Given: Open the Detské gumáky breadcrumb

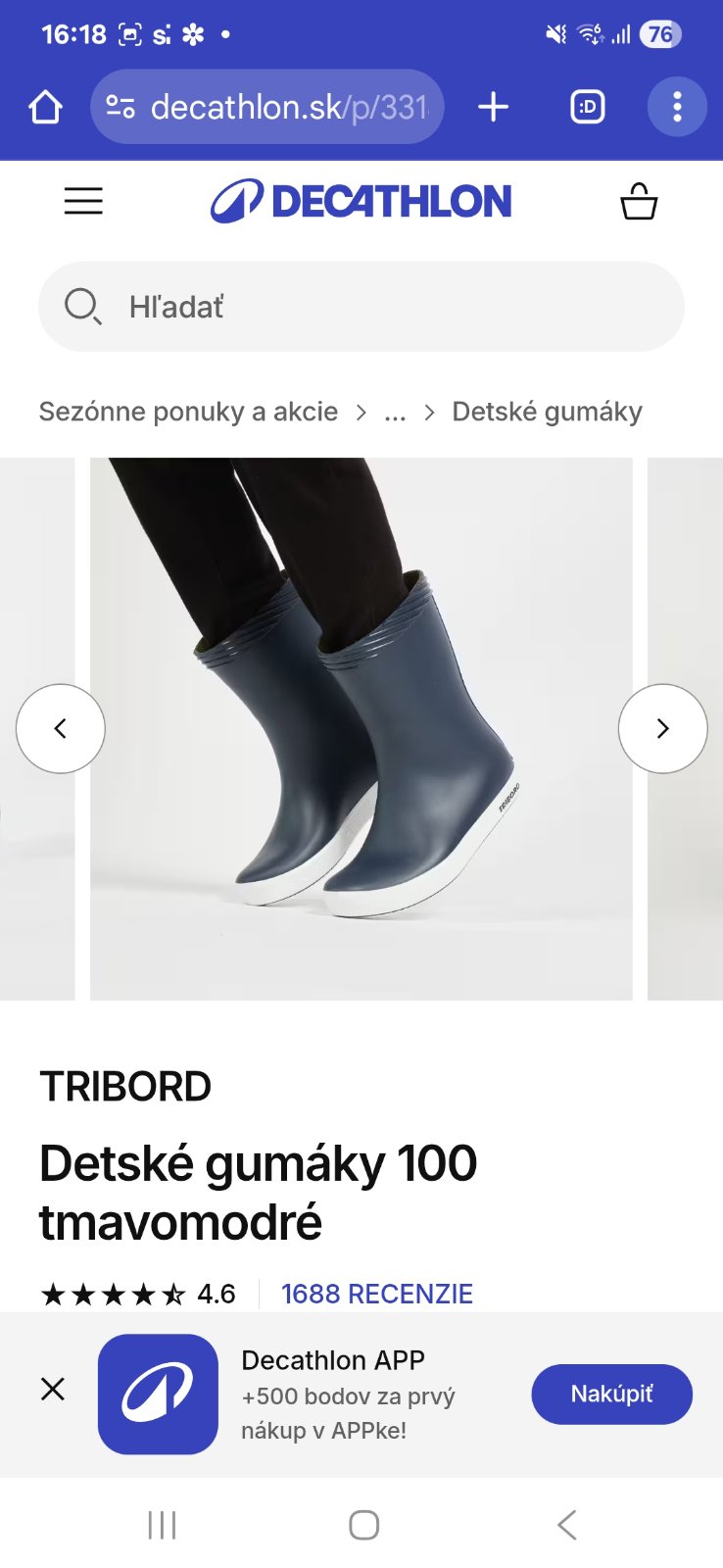Looking at the screenshot, I should point(547,412).
